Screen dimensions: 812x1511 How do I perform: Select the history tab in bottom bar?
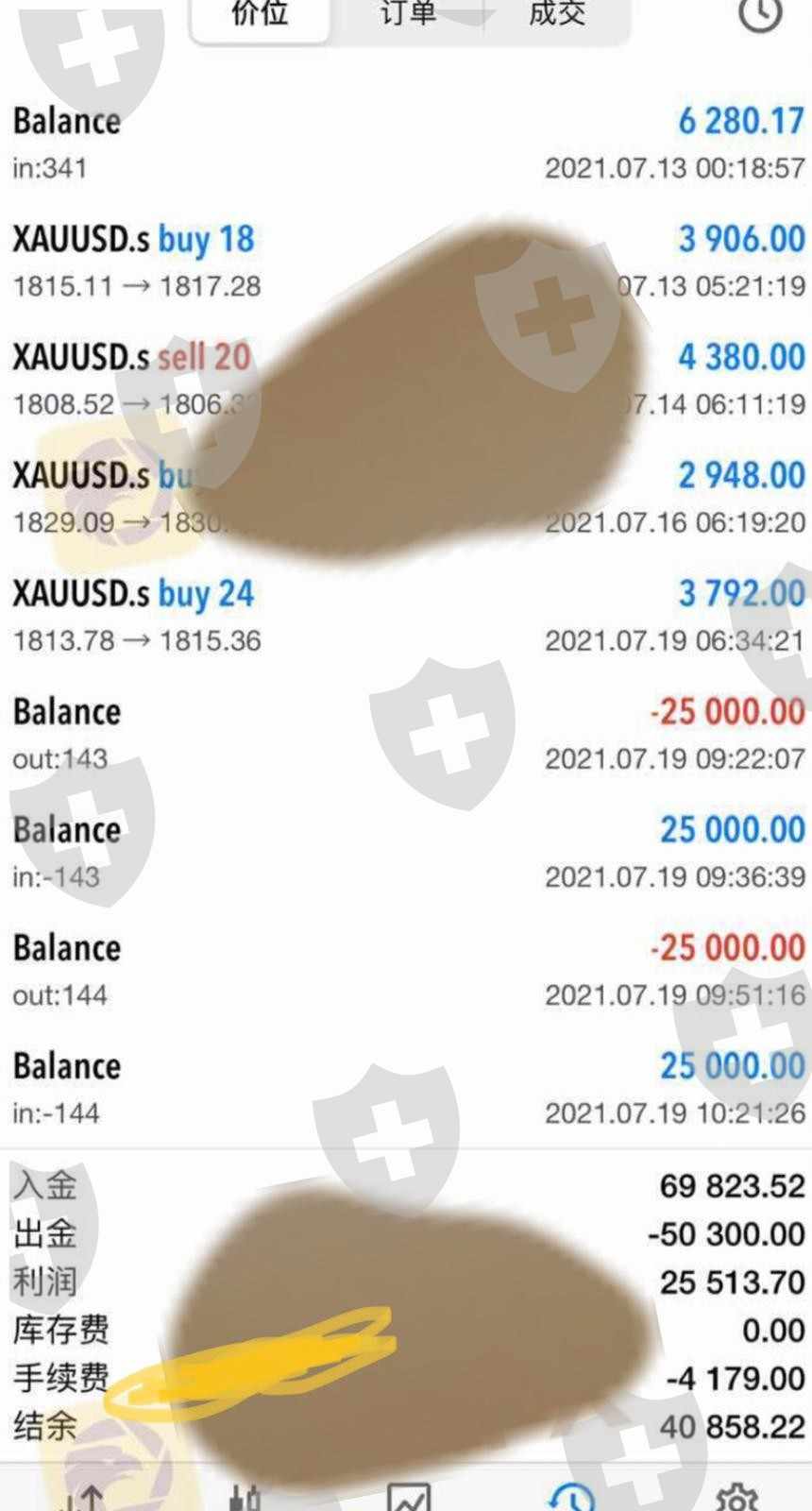point(572,1496)
